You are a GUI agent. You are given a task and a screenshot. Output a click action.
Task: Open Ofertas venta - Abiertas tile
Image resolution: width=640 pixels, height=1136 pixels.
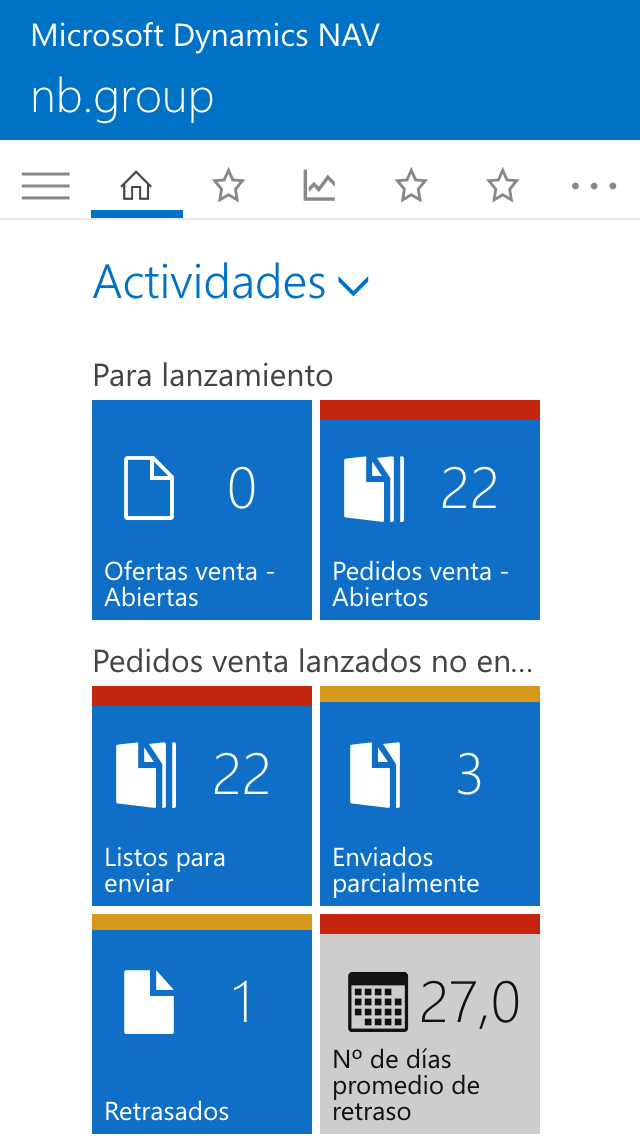202,510
